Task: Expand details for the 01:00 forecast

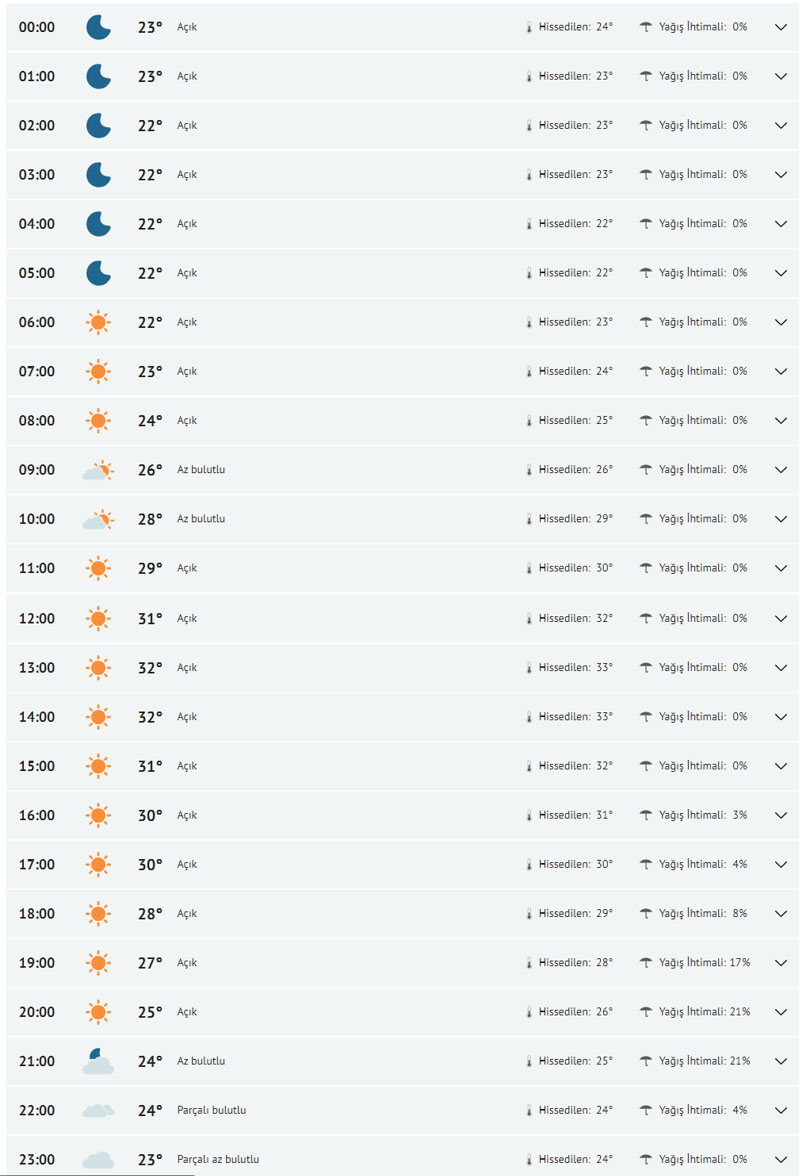Action: coord(781,76)
